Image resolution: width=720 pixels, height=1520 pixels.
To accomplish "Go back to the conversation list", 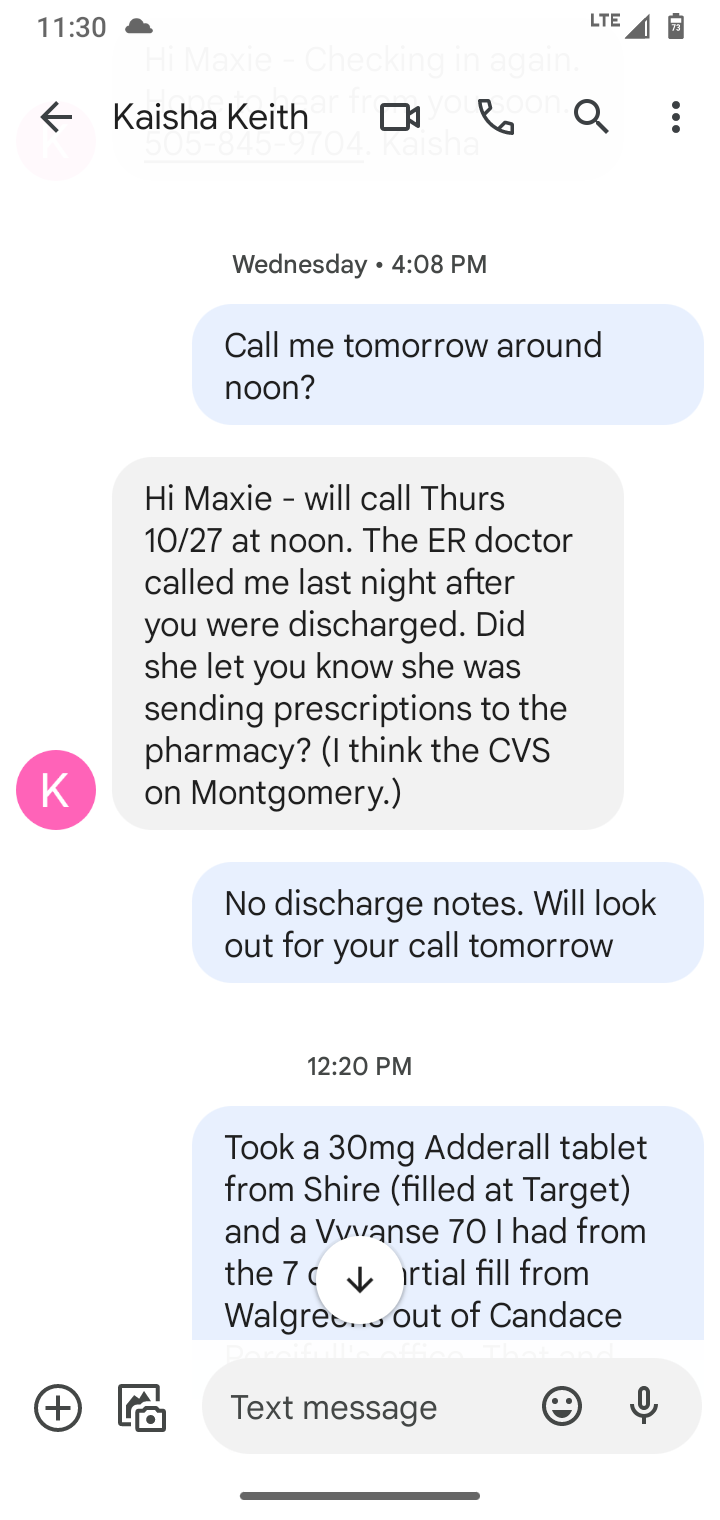I will tap(56, 117).
